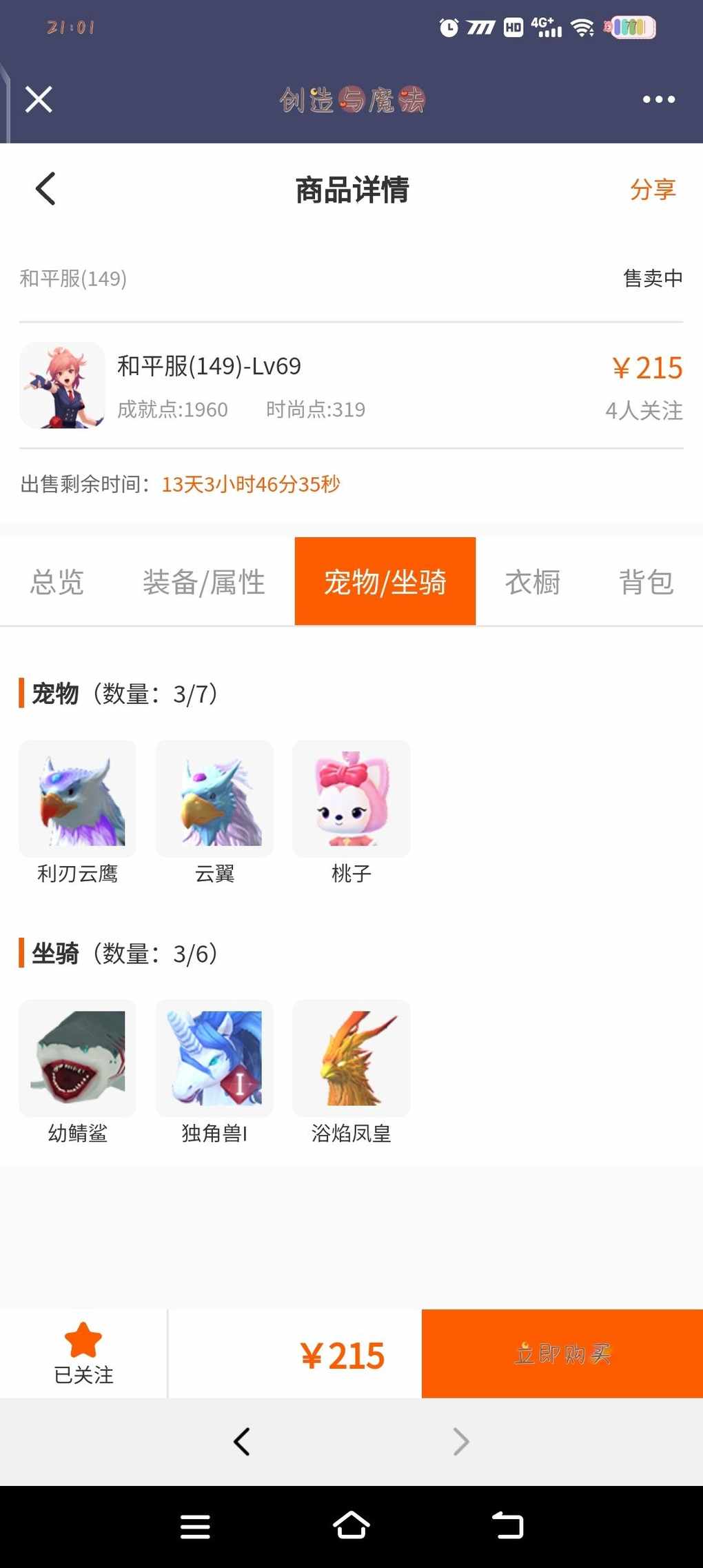Open the 衣橱 tab

pos(532,582)
